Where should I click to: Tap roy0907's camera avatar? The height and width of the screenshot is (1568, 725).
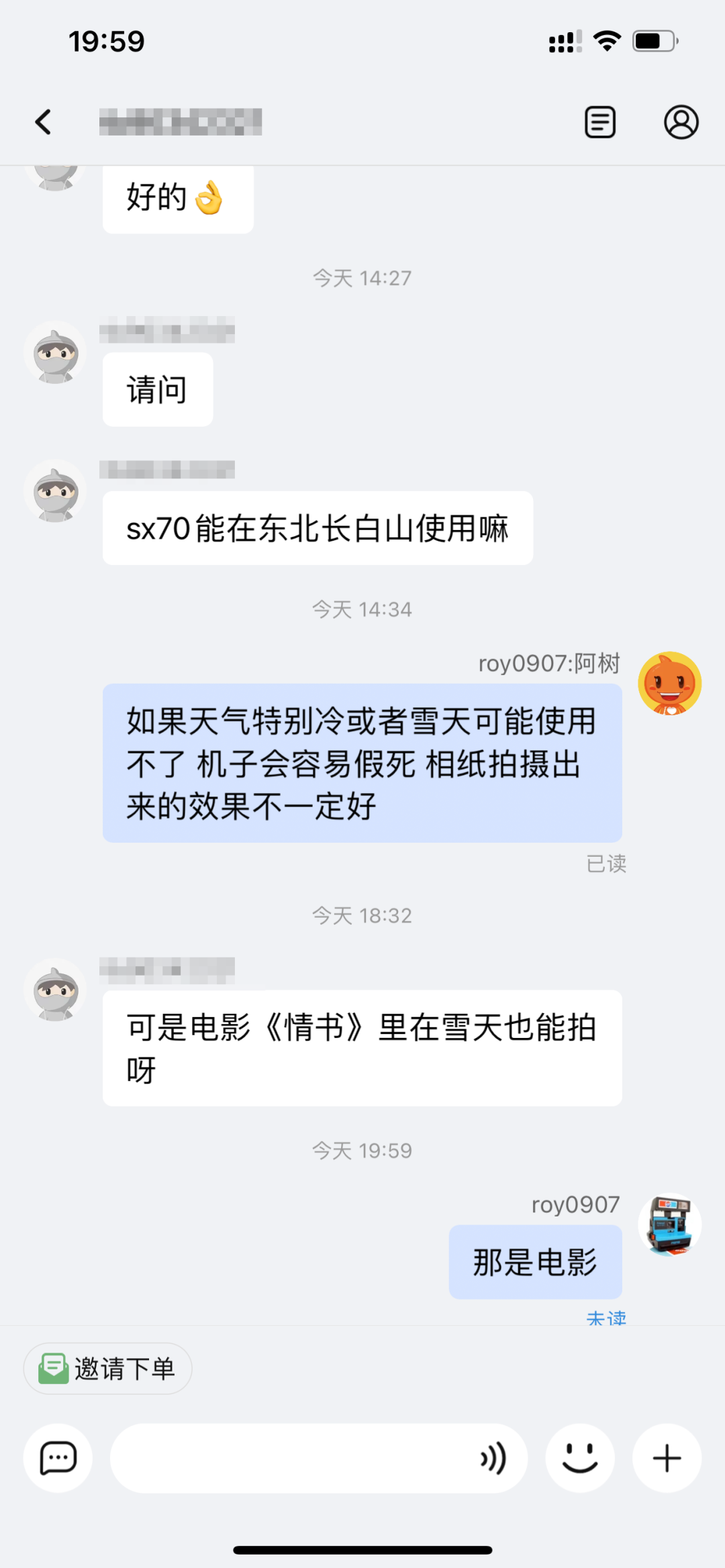(x=669, y=1224)
